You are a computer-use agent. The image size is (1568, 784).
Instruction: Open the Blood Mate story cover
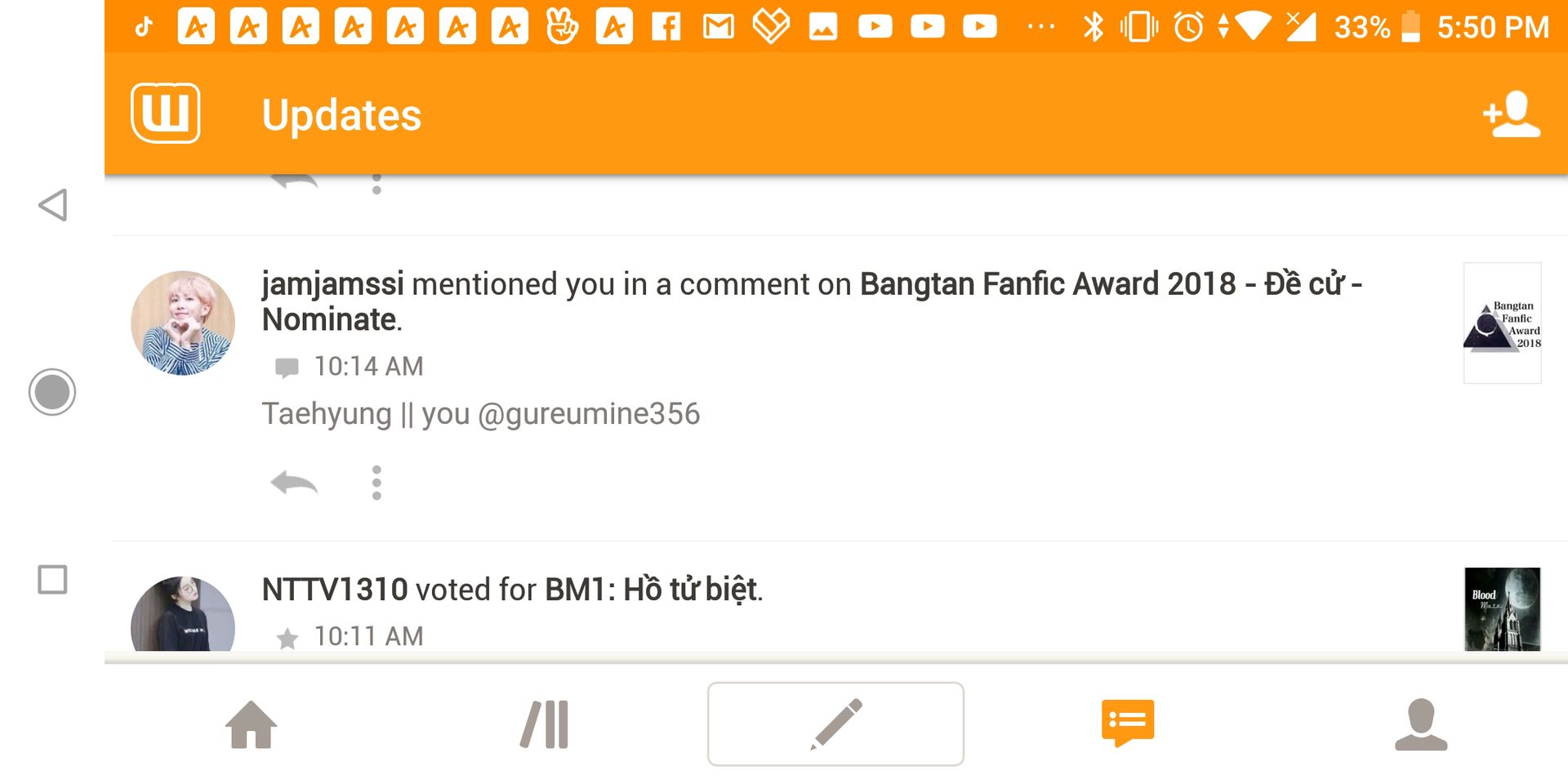pos(1502,609)
